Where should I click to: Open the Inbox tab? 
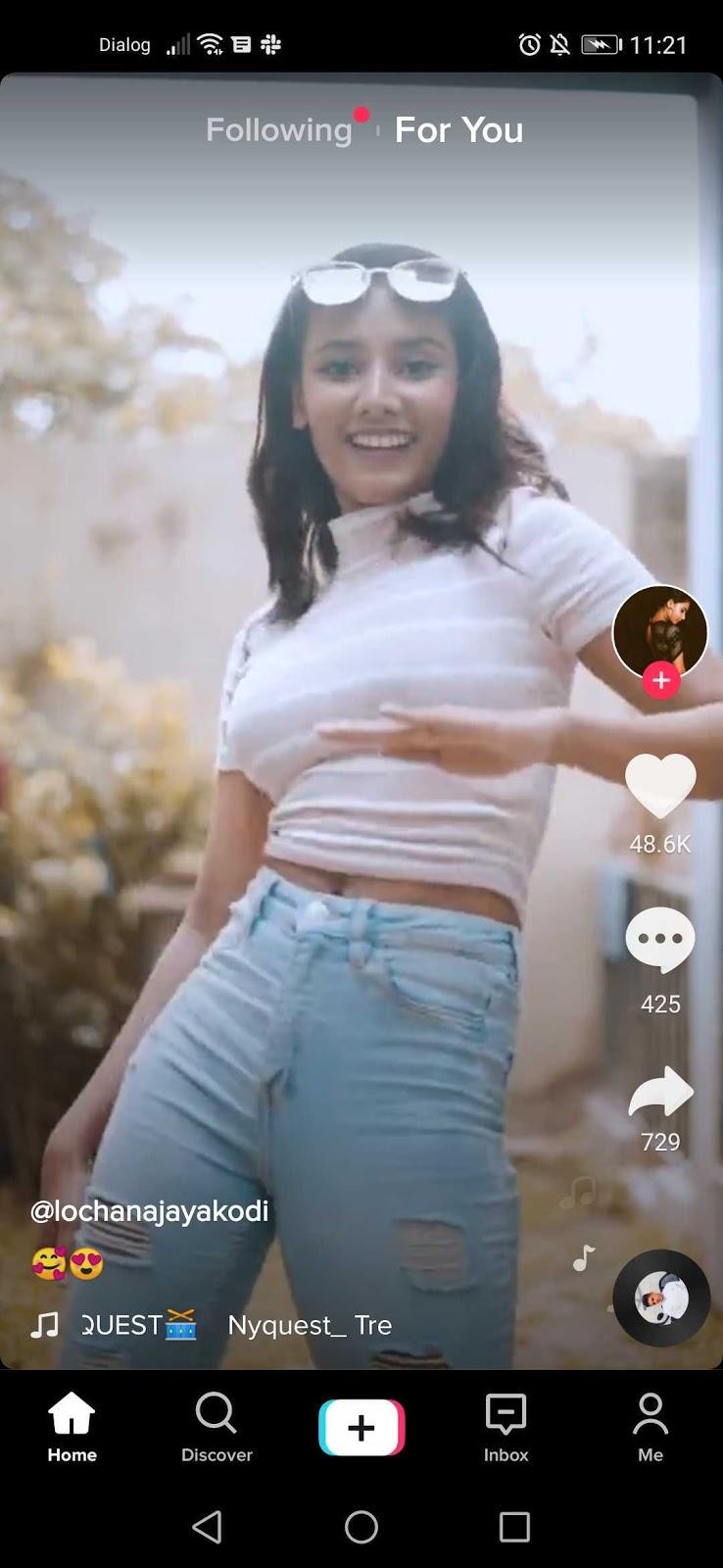click(506, 1428)
